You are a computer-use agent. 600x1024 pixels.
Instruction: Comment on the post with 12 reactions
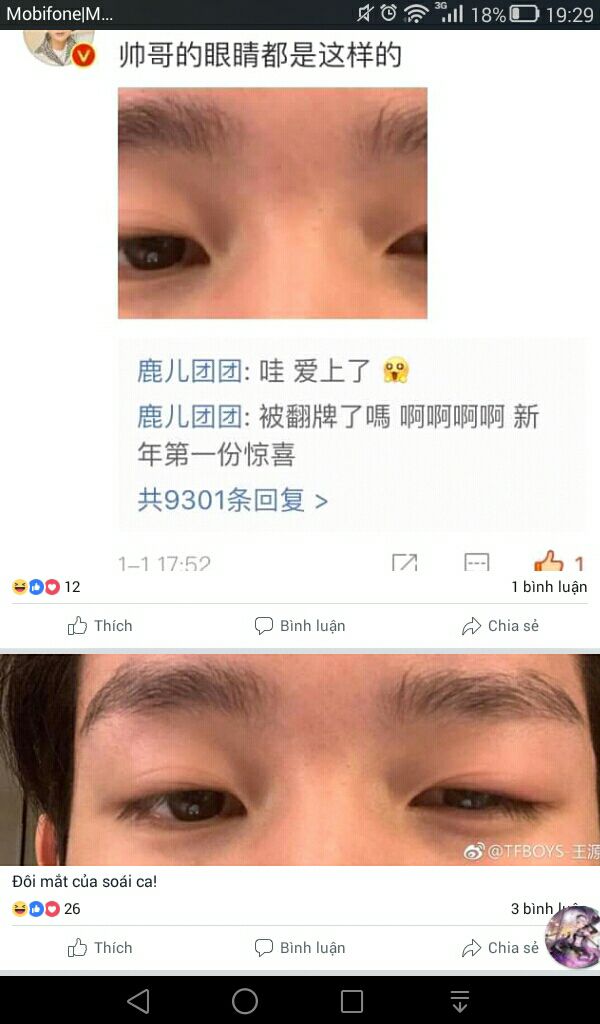point(300,626)
